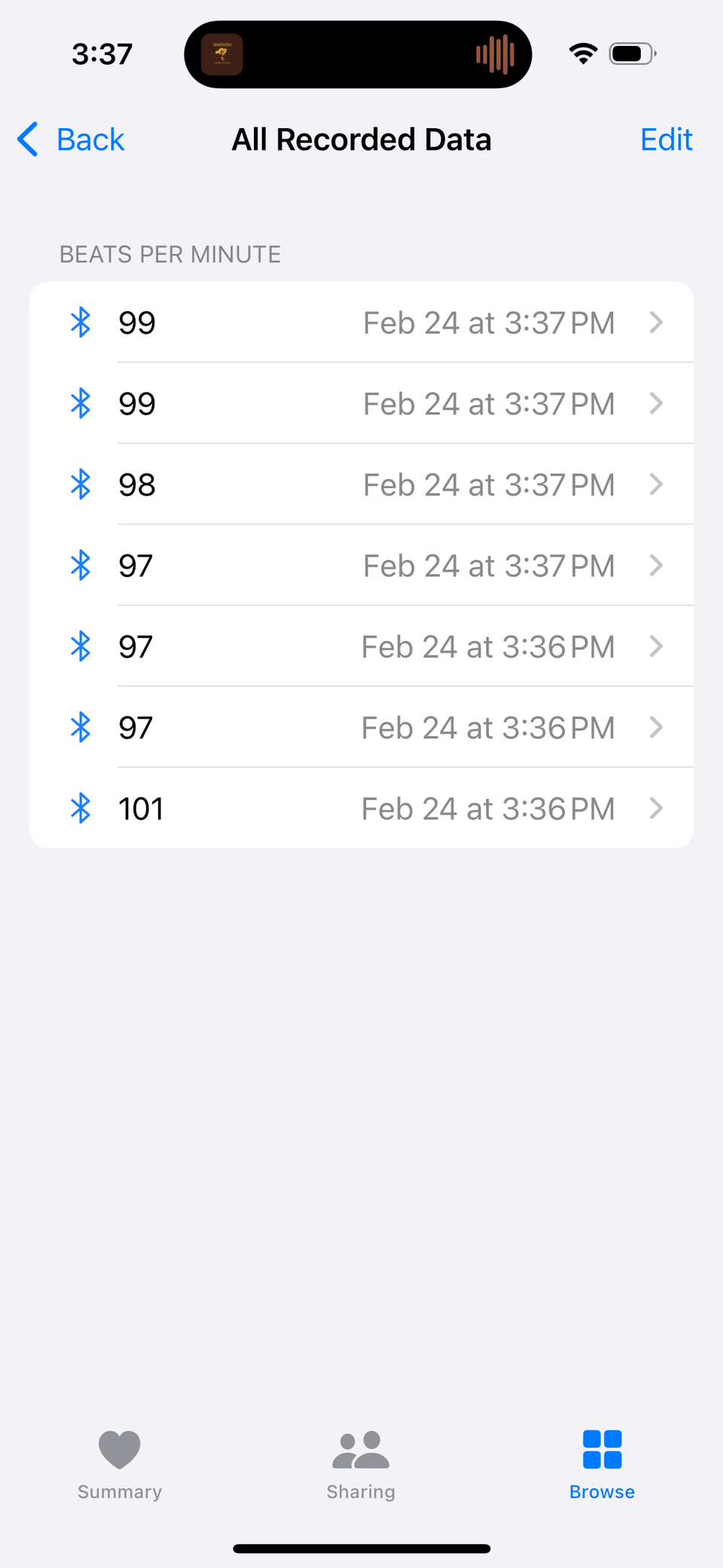Open the 98 BPM reading
This screenshot has height=1568, width=723.
coord(361,484)
